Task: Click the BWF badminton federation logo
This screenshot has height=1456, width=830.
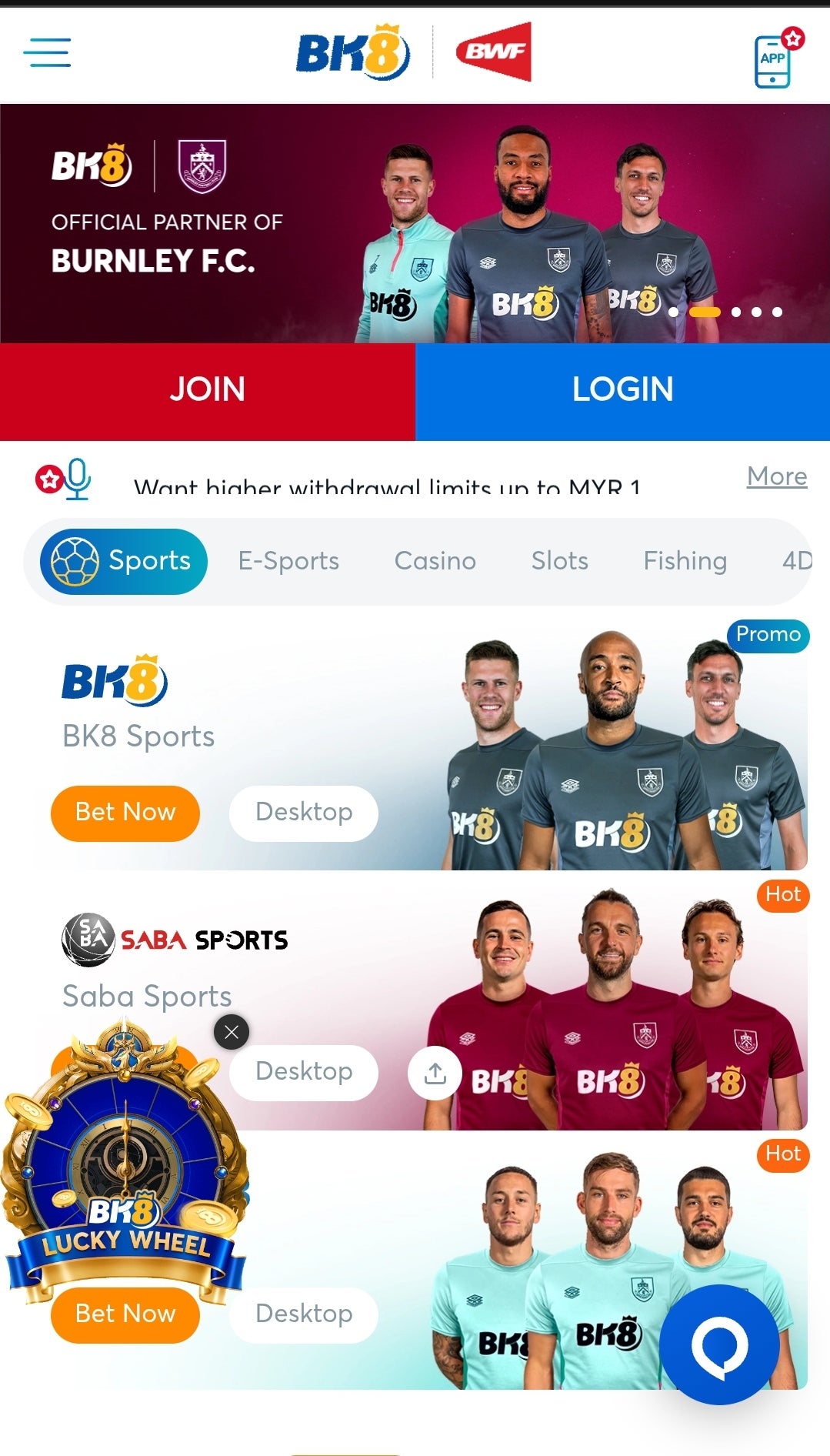Action: (495, 52)
